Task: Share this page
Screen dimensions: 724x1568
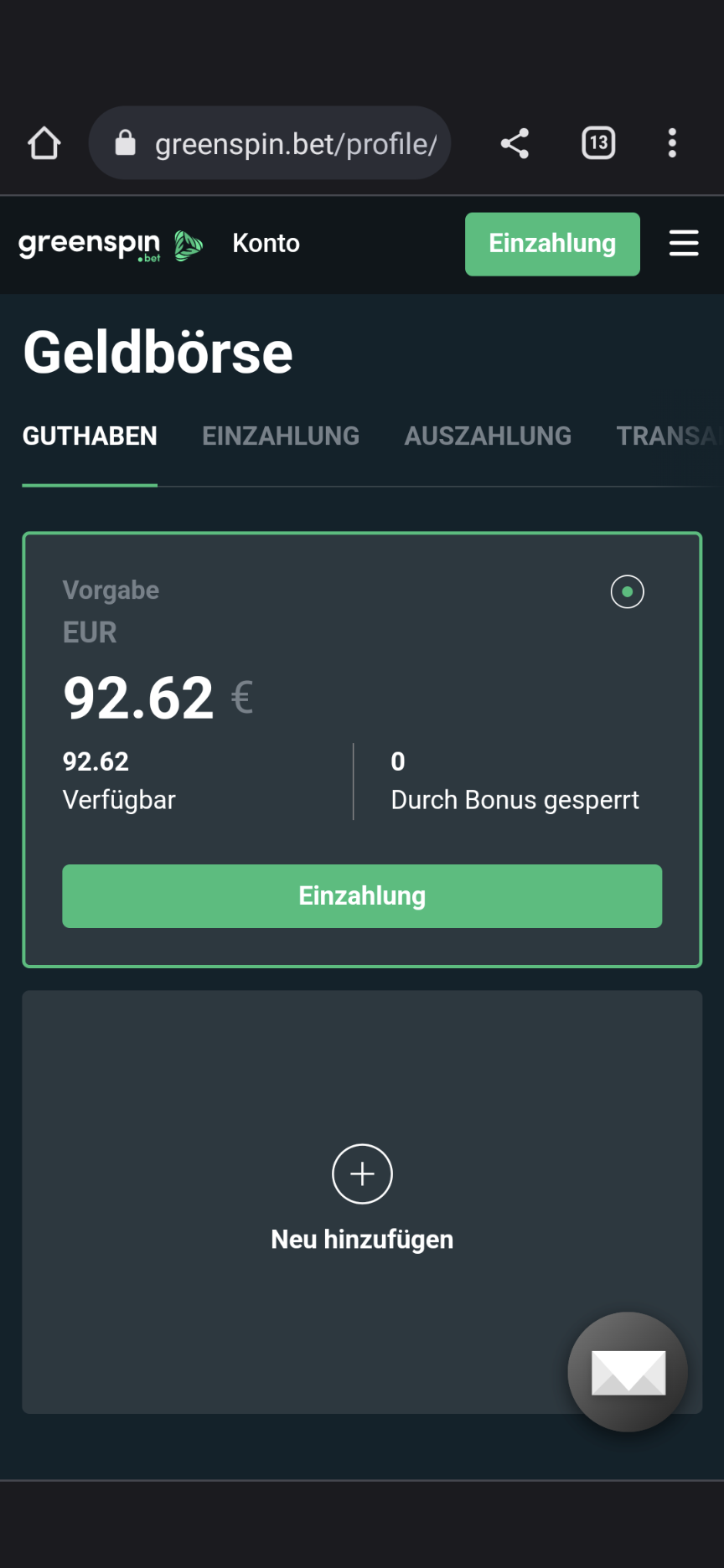Action: [515, 143]
